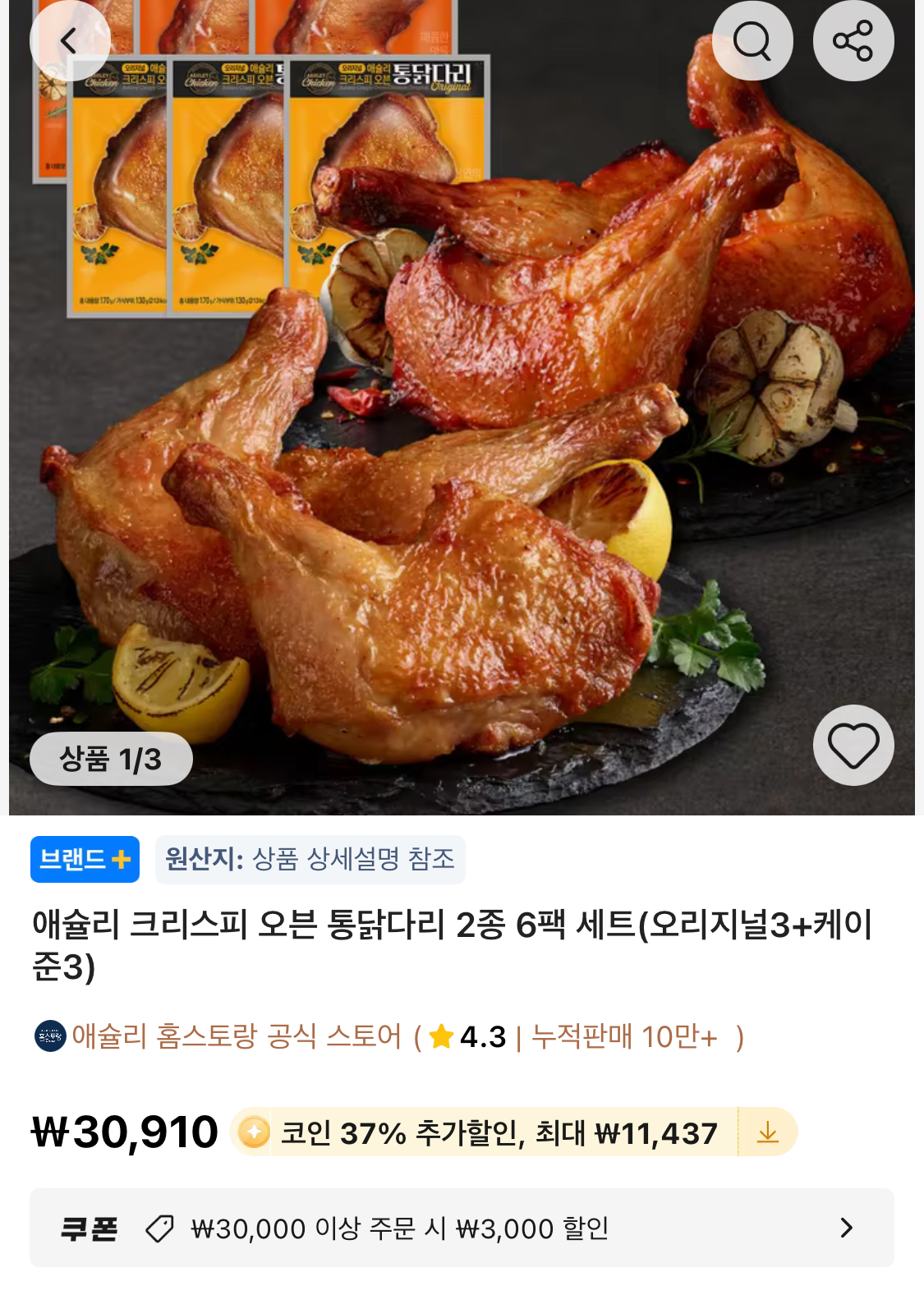View product photo gallery at 상품 1/3
924x1295 pixels.
pyautogui.click(x=111, y=759)
